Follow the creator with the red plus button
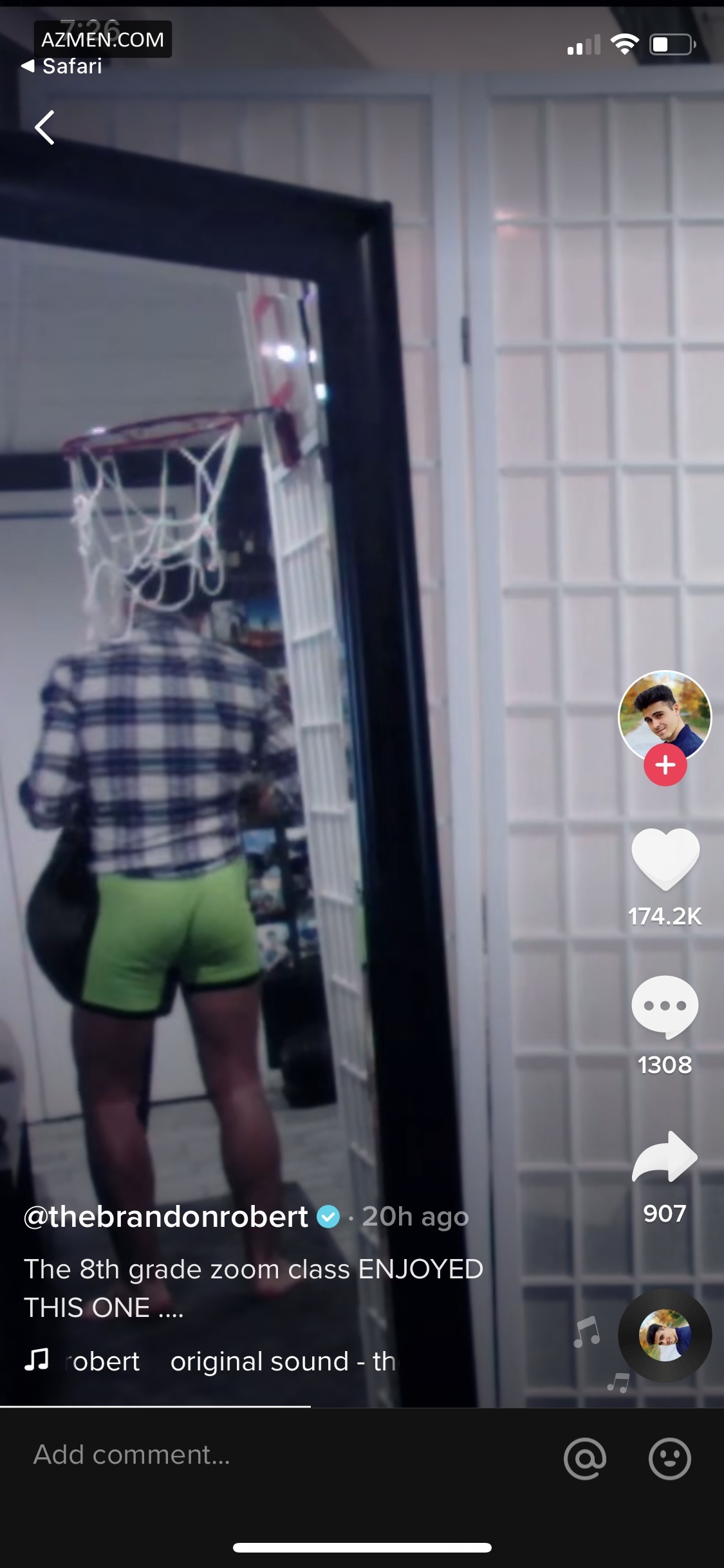 (665, 765)
